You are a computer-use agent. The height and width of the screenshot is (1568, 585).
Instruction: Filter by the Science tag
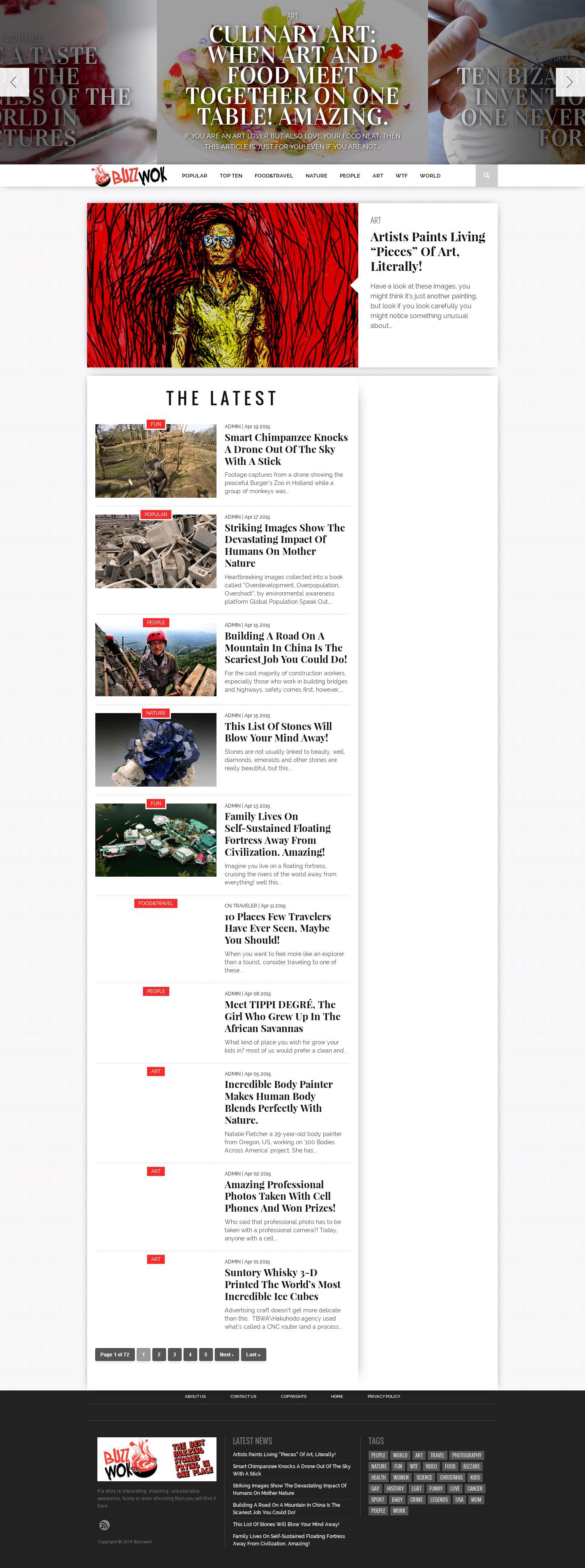pos(424,1477)
